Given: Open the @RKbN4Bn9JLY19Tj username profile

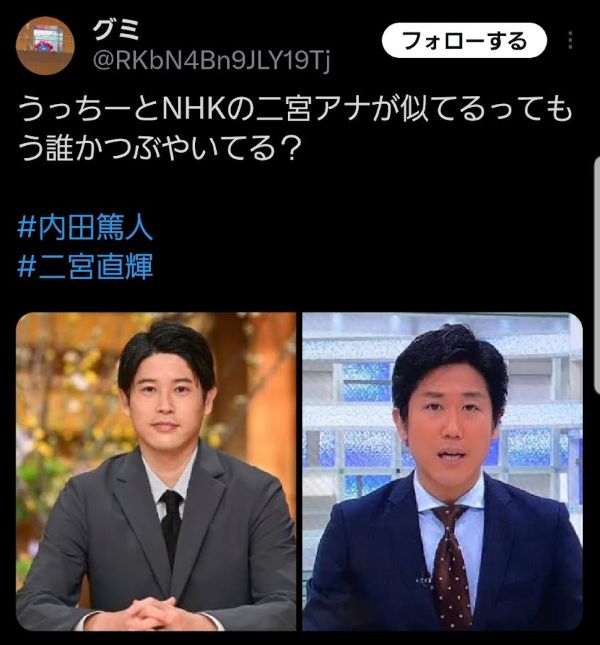Looking at the screenshot, I should click(x=210, y=62).
